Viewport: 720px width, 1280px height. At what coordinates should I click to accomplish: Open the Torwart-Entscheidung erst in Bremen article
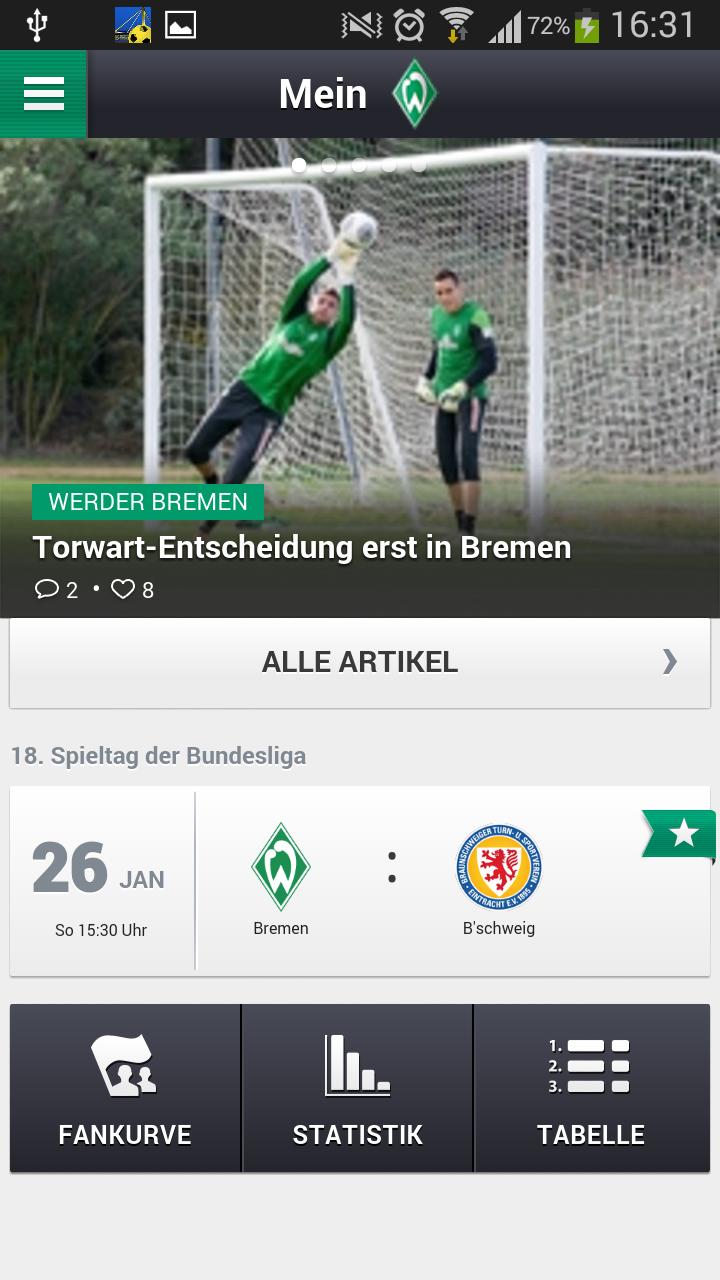point(301,548)
